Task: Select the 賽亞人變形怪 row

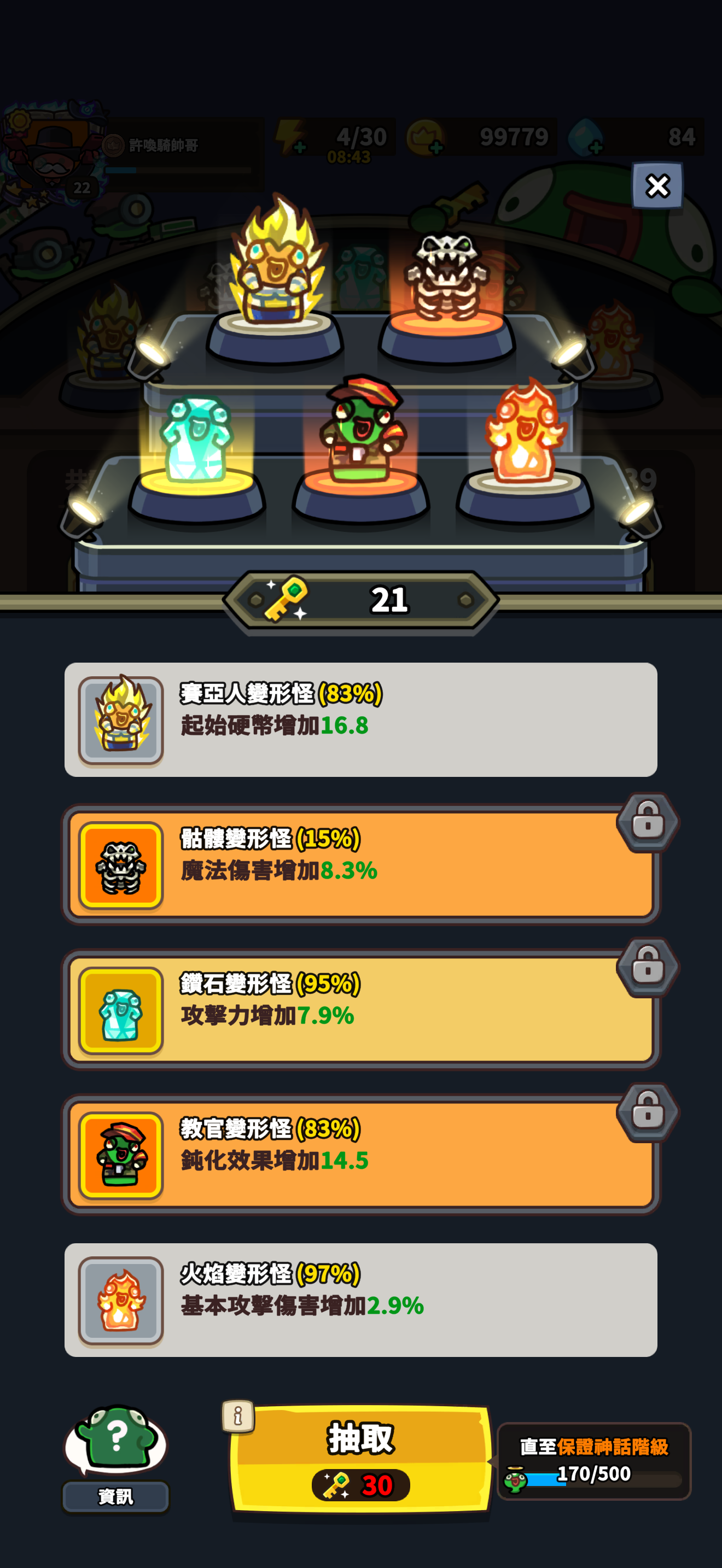Action: (x=360, y=719)
